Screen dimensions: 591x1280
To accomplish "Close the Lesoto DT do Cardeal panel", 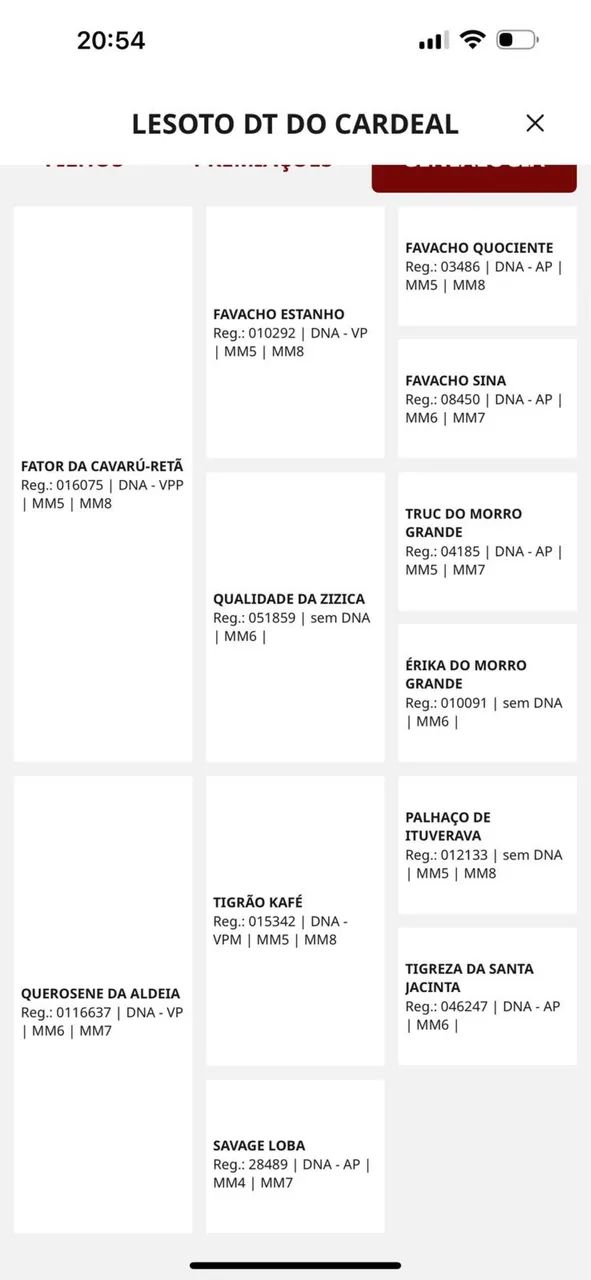I will pyautogui.click(x=535, y=123).
